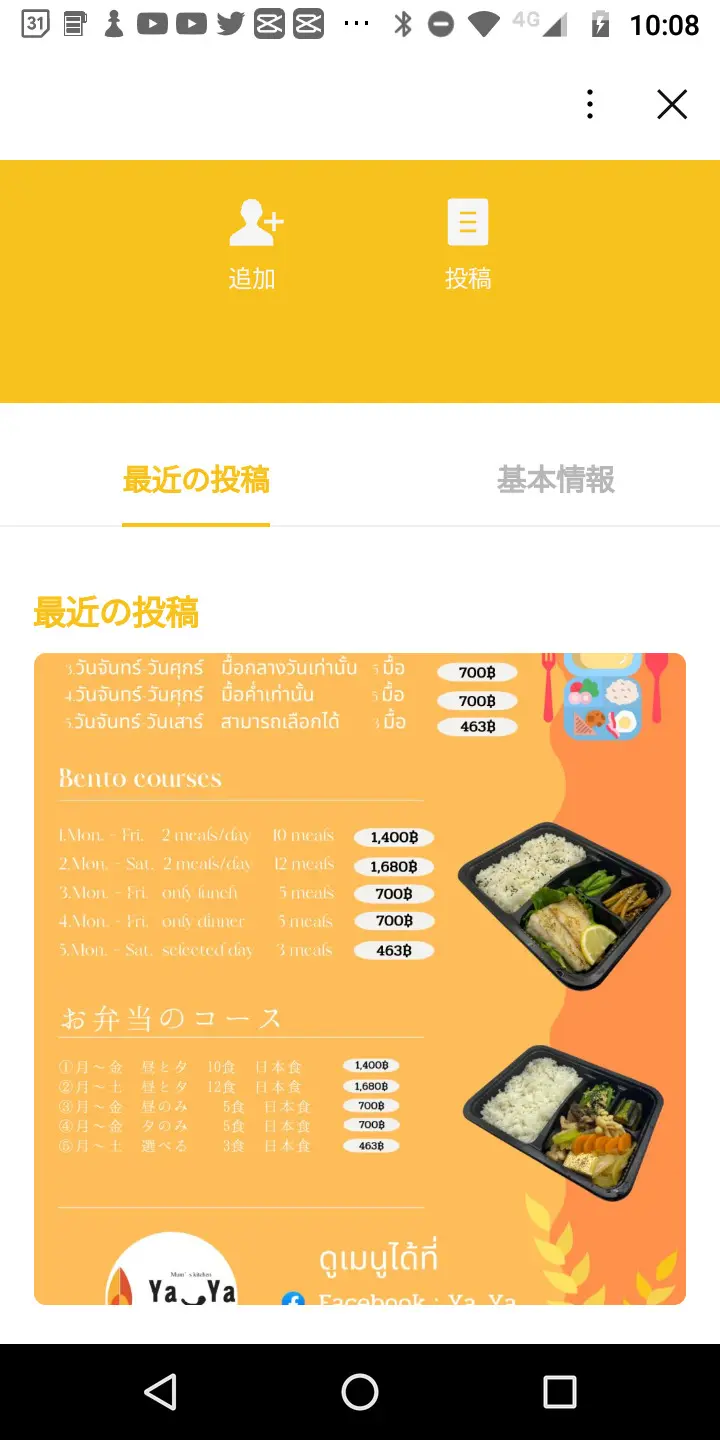The image size is (720, 1440).
Task: Switch to the 最近の投稿 tab
Action: [x=196, y=481]
